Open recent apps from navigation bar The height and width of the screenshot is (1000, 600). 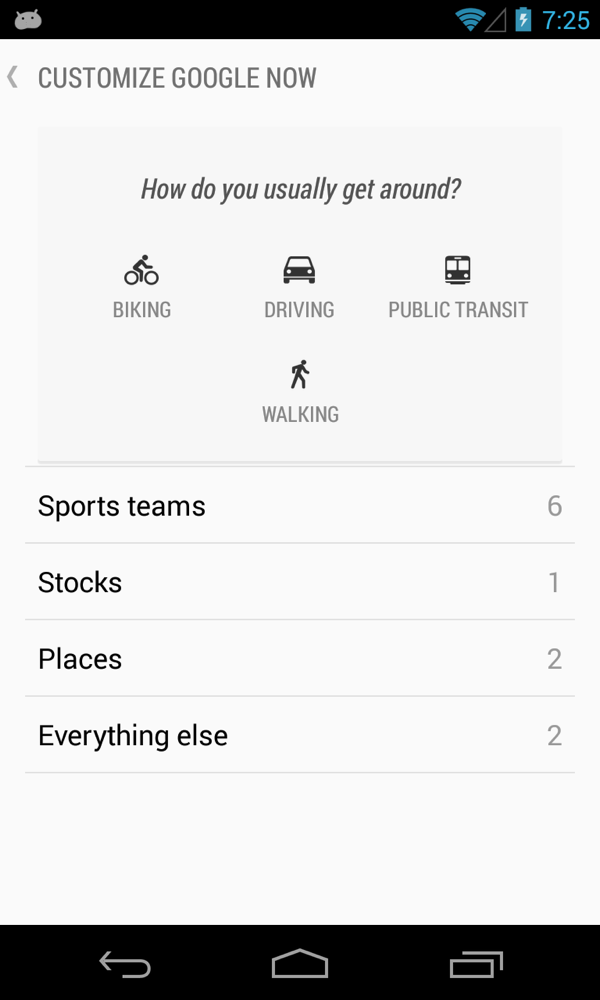[475, 964]
